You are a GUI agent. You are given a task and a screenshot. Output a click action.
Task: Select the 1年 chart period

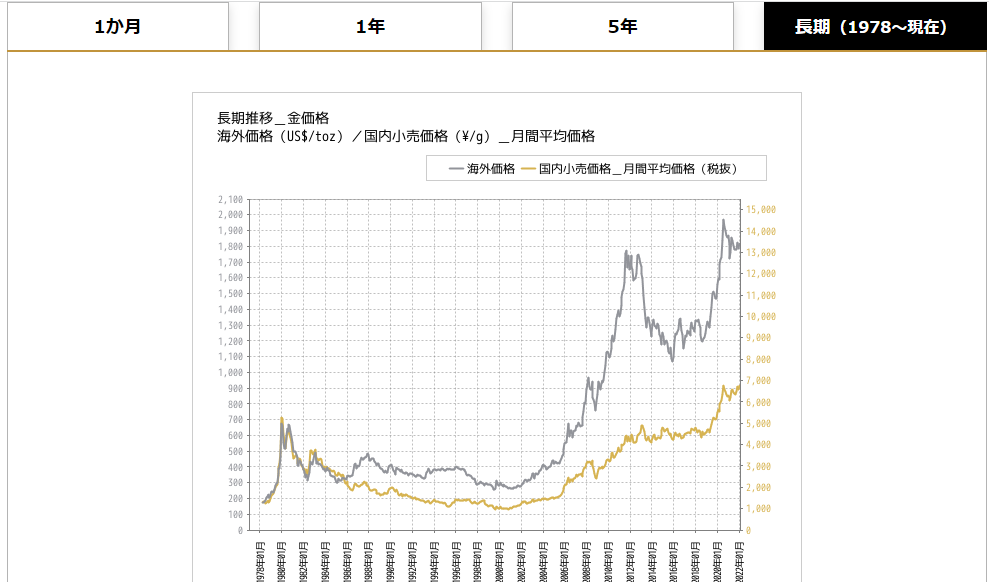370,26
